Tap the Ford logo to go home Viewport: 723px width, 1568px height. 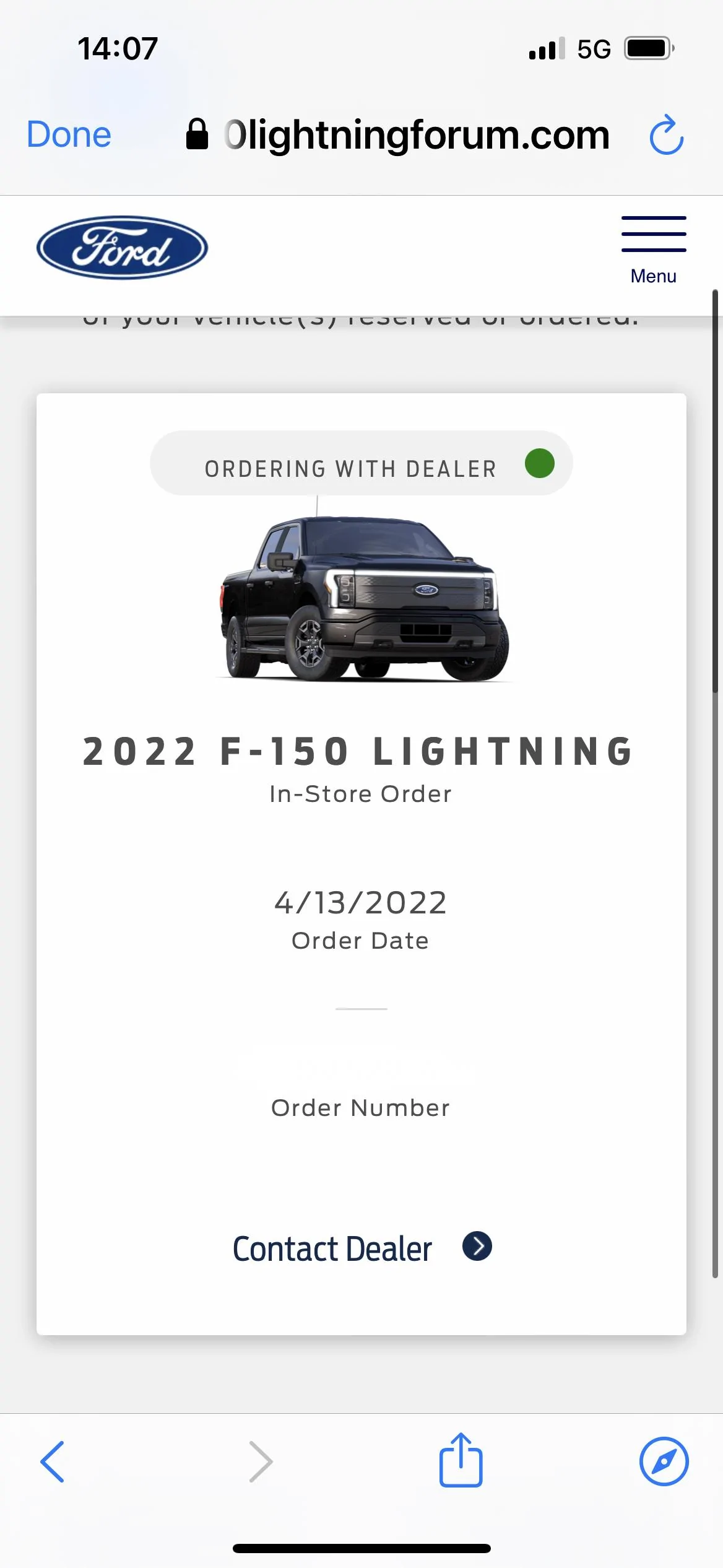point(122,248)
